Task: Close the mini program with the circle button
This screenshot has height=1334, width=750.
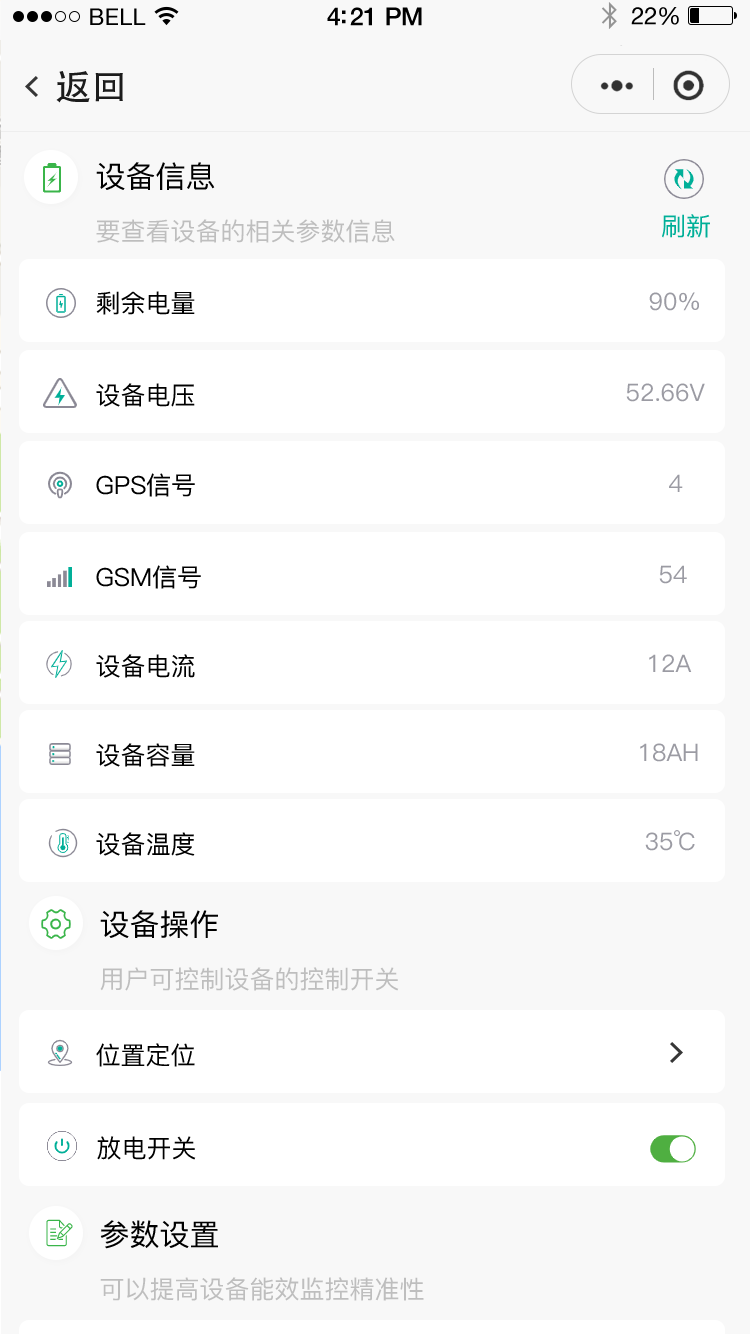Action: (689, 86)
